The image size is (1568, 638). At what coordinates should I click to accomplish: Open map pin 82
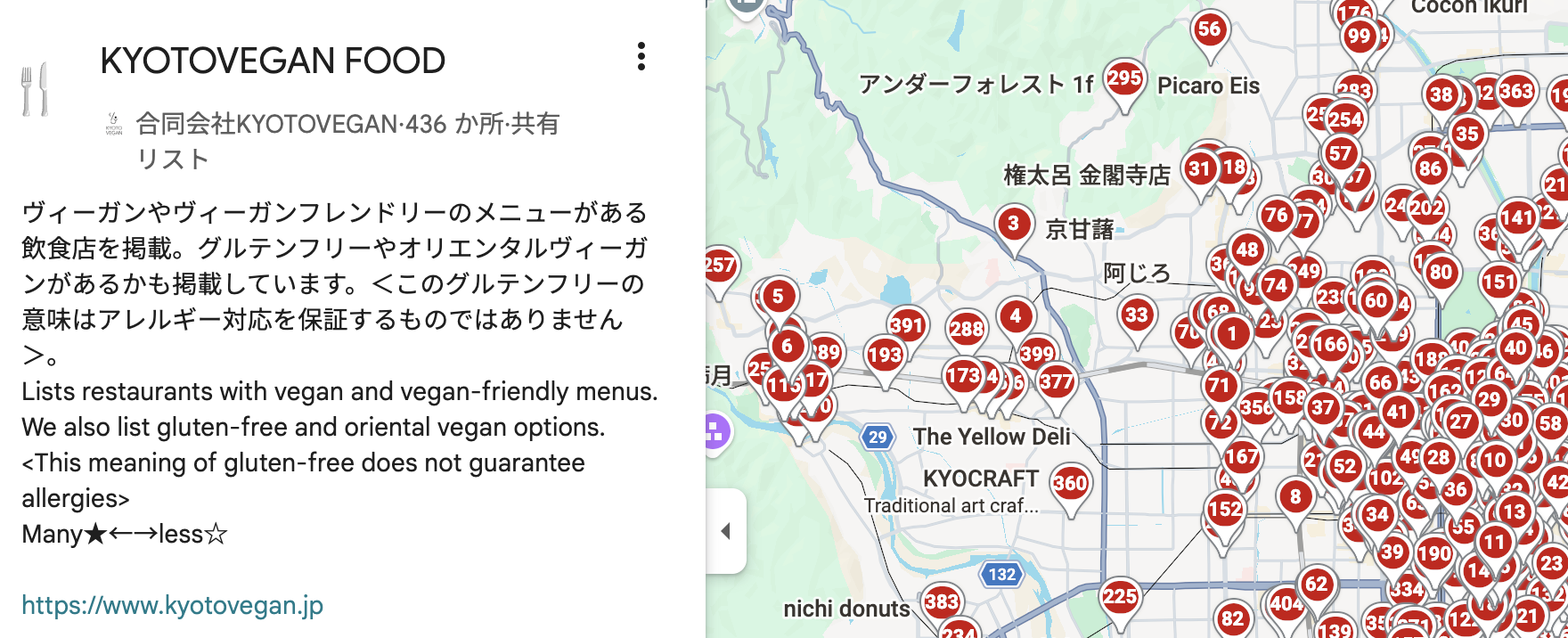(1232, 619)
